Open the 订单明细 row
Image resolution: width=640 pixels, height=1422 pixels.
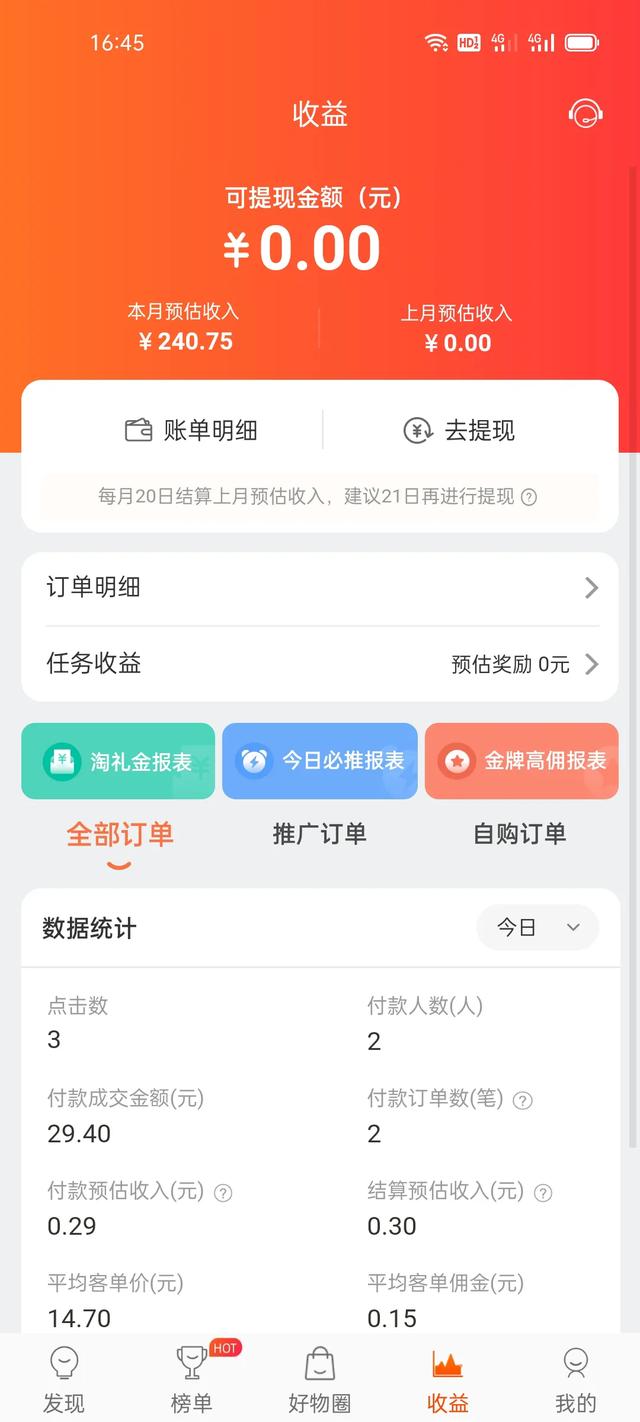pyautogui.click(x=320, y=588)
